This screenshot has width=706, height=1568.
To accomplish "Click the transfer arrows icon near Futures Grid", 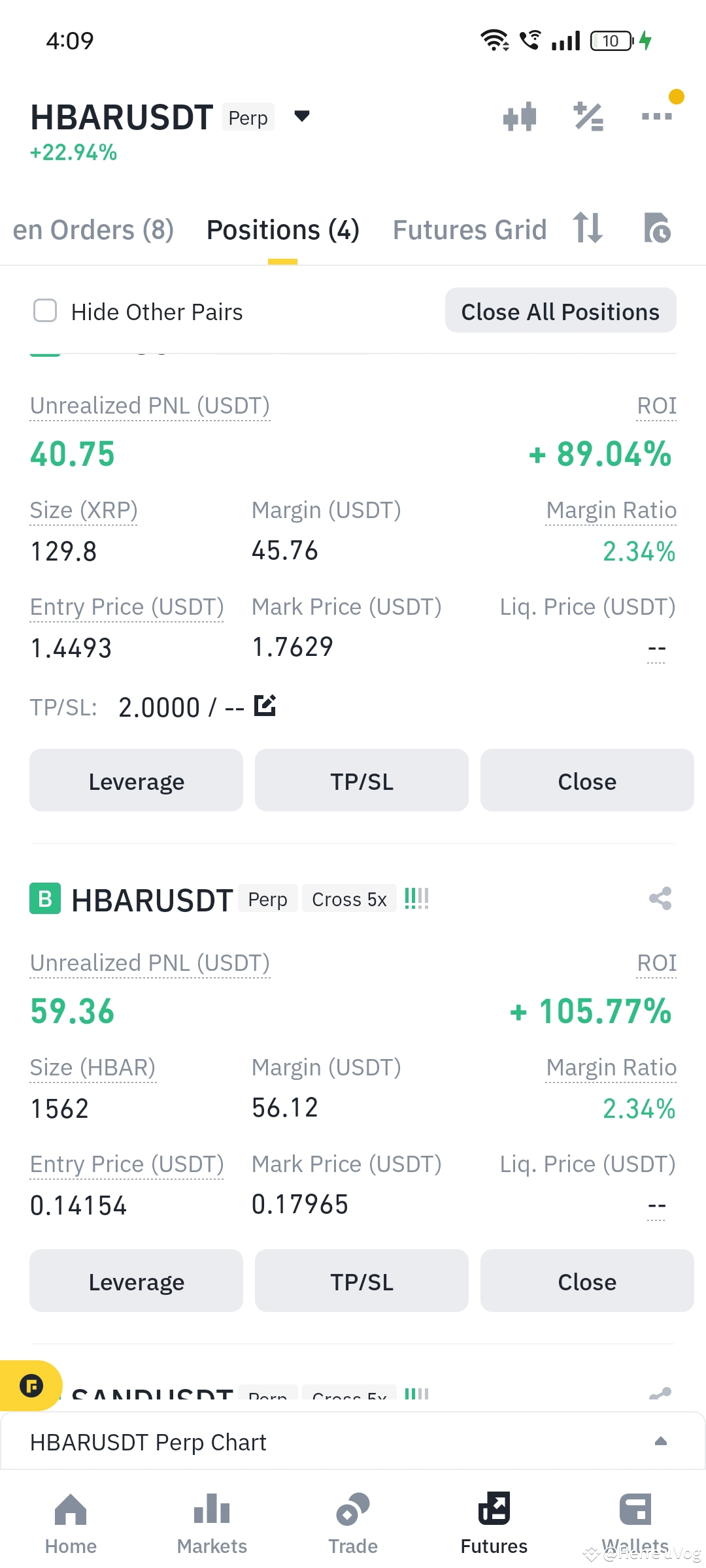I will click(x=587, y=230).
